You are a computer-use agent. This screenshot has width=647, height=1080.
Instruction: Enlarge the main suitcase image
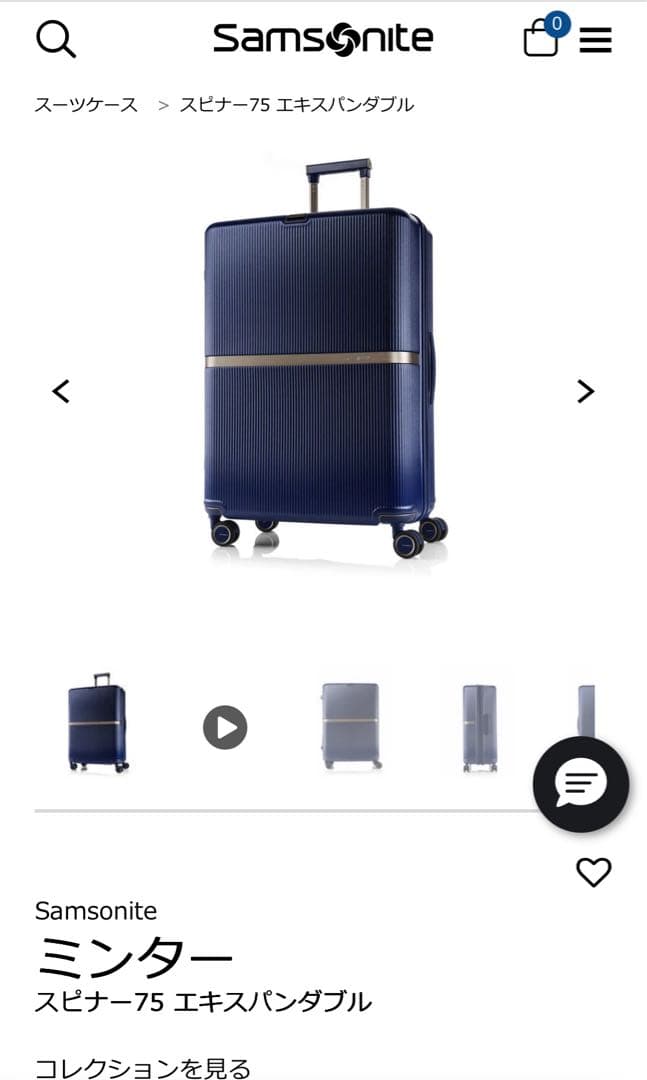click(322, 360)
